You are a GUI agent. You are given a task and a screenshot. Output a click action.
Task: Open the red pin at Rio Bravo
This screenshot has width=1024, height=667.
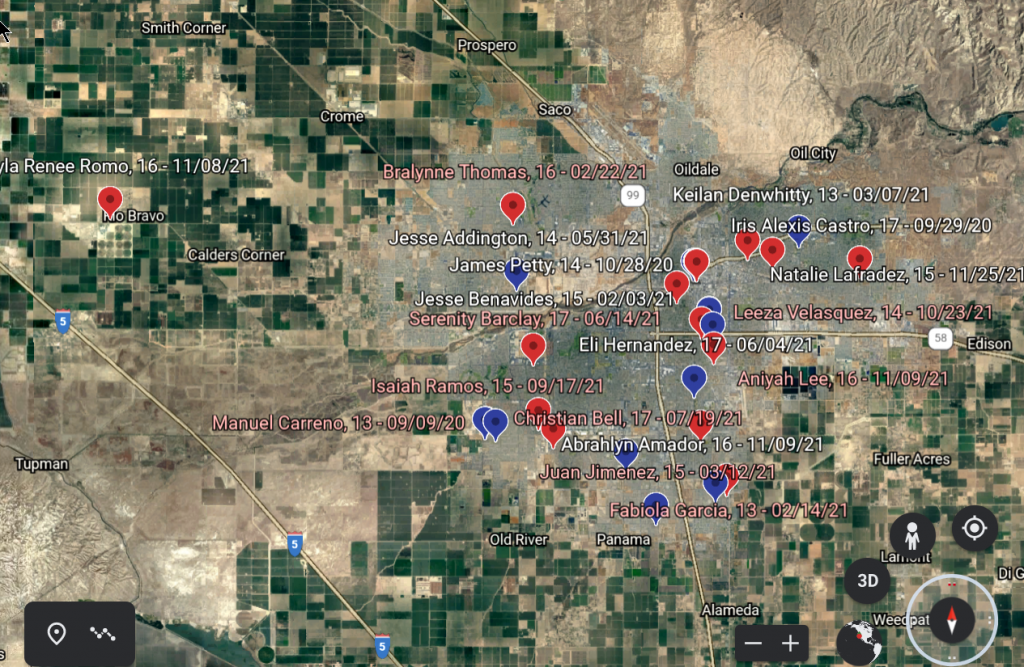[x=110, y=201]
